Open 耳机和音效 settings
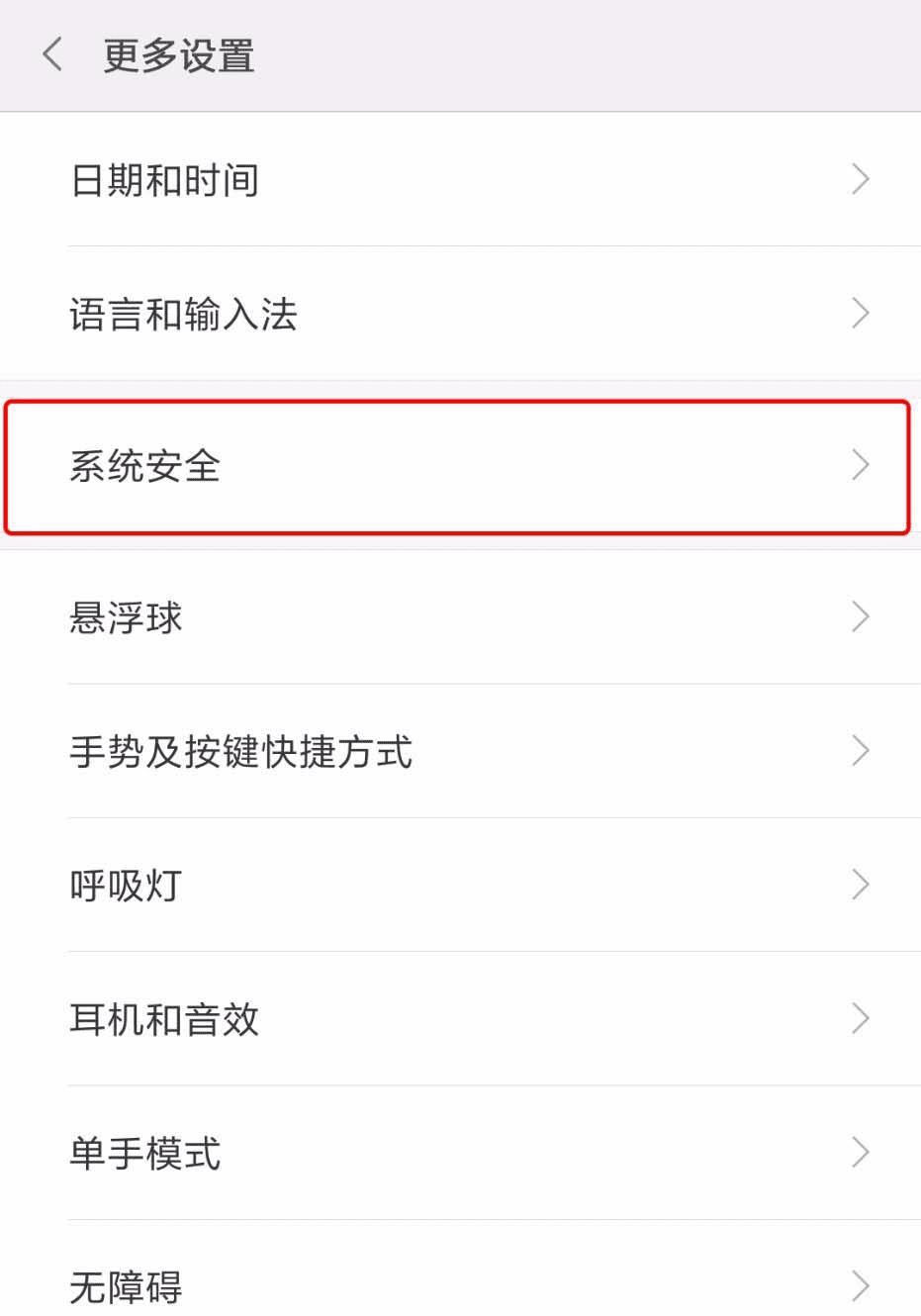The height and width of the screenshot is (1316, 921). coord(460,1019)
